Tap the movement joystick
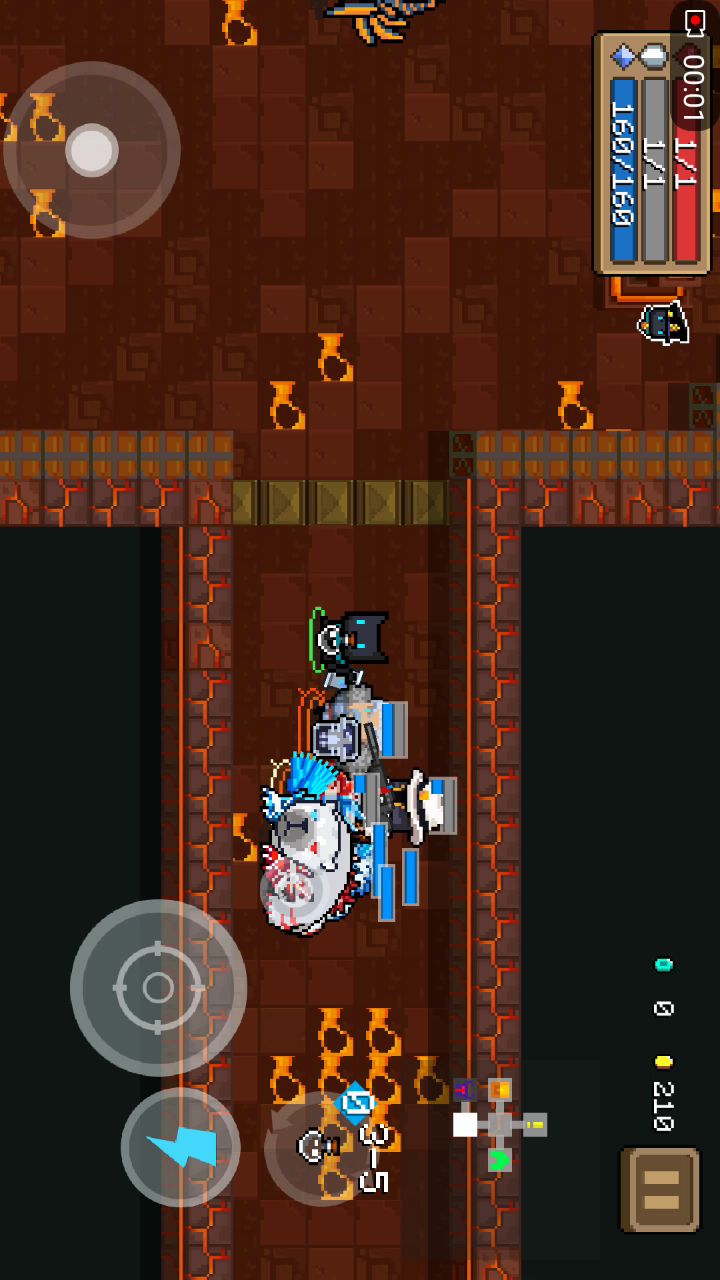Screen dimensions: 720x1280 tap(92, 150)
